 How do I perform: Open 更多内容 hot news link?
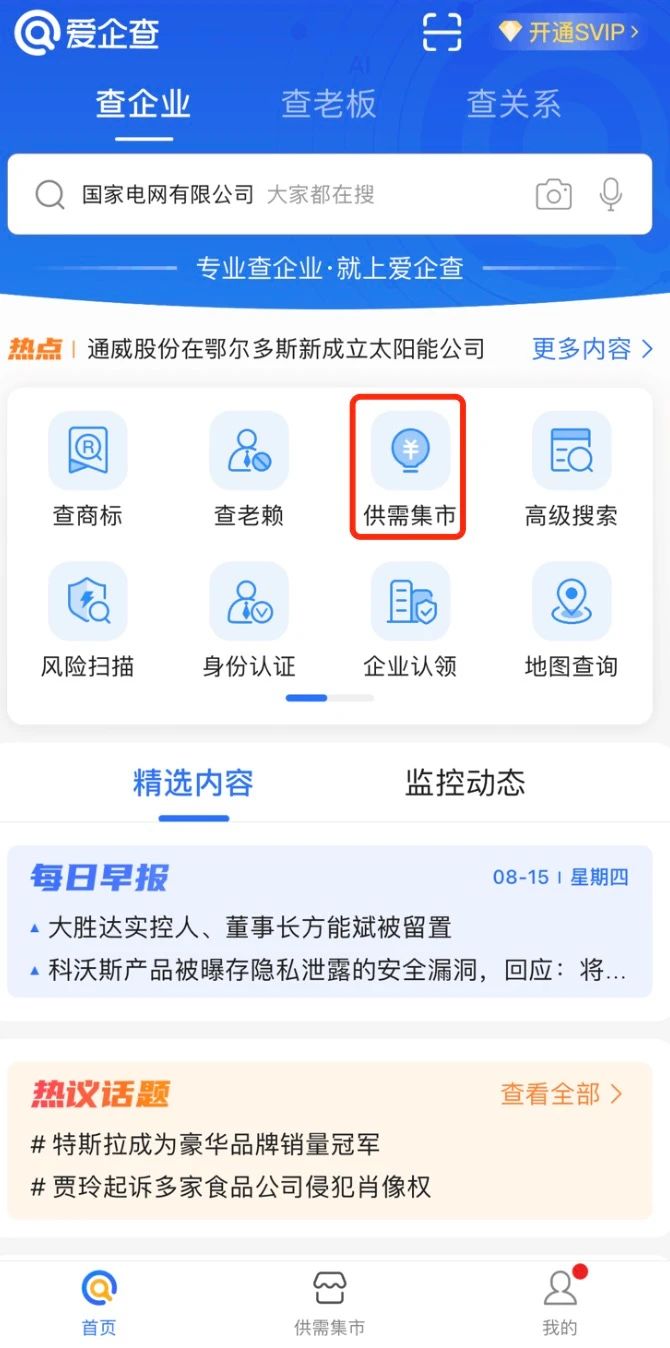[592, 349]
